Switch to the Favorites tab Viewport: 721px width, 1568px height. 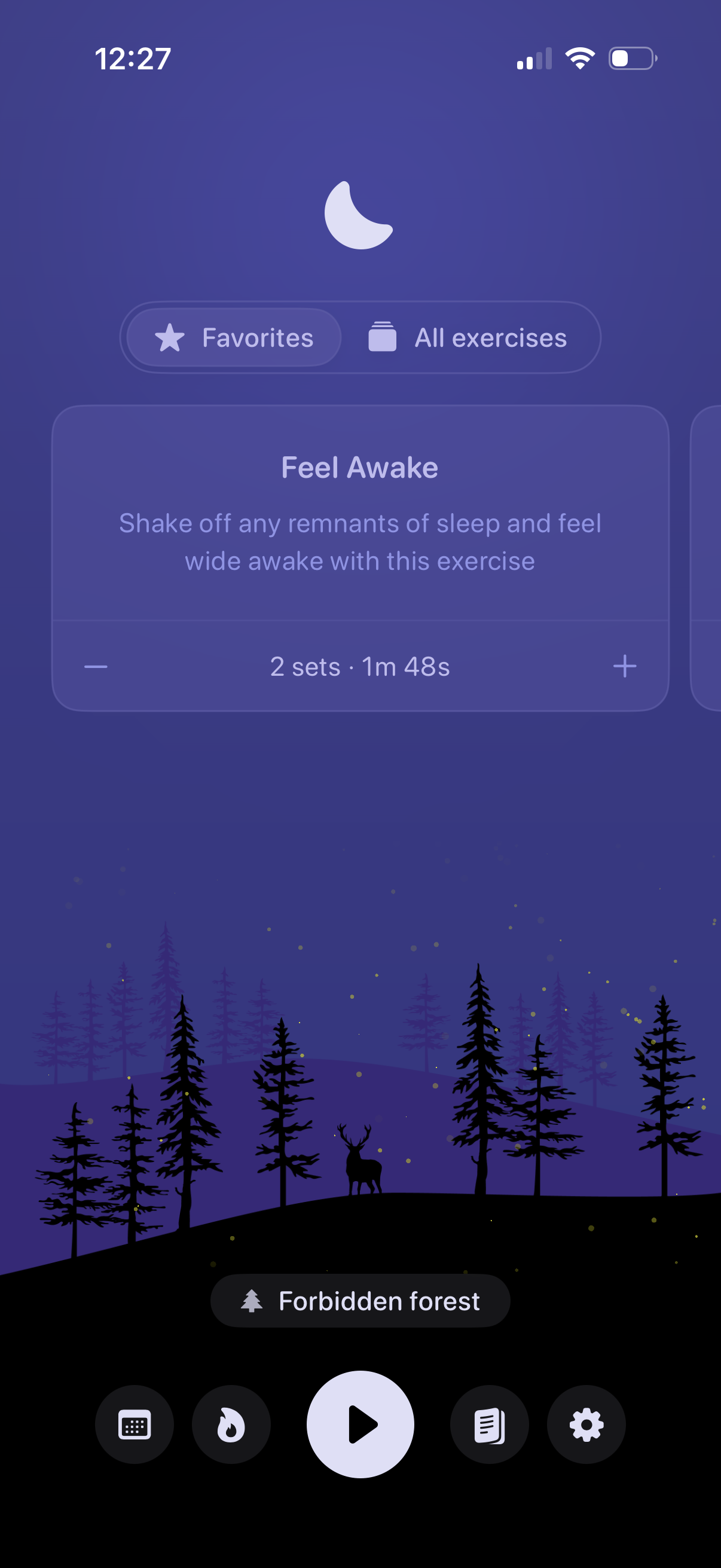click(x=234, y=338)
